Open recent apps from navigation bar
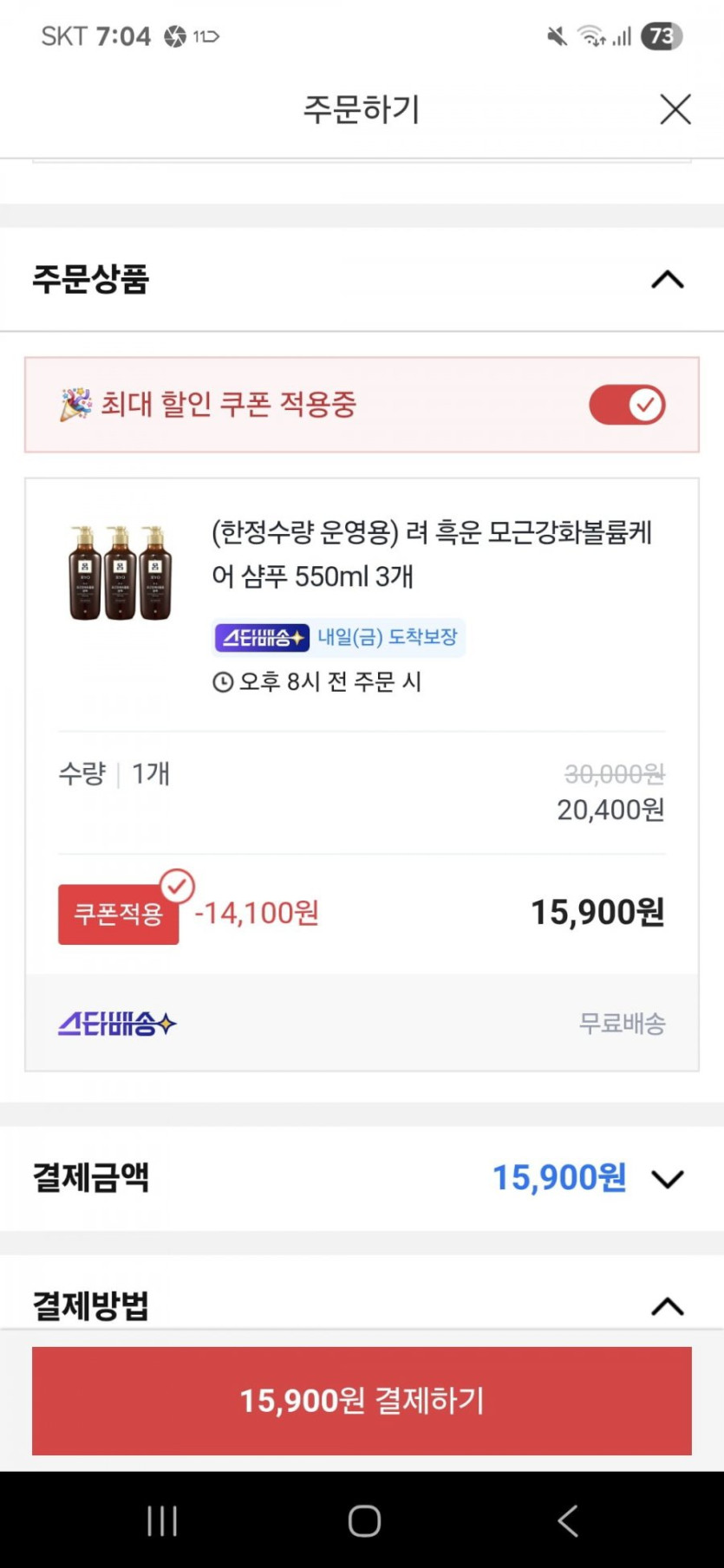The width and height of the screenshot is (724, 1568). click(x=162, y=1520)
